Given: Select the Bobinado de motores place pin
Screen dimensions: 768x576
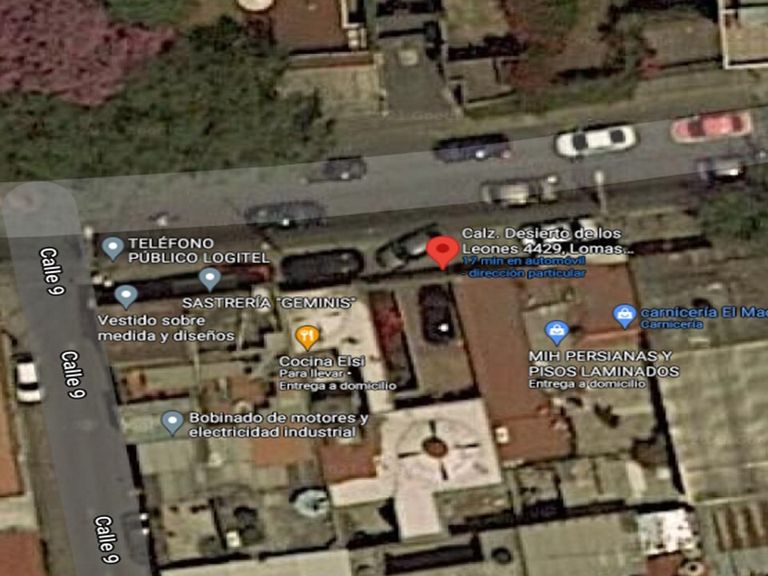Looking at the screenshot, I should coord(172,423).
